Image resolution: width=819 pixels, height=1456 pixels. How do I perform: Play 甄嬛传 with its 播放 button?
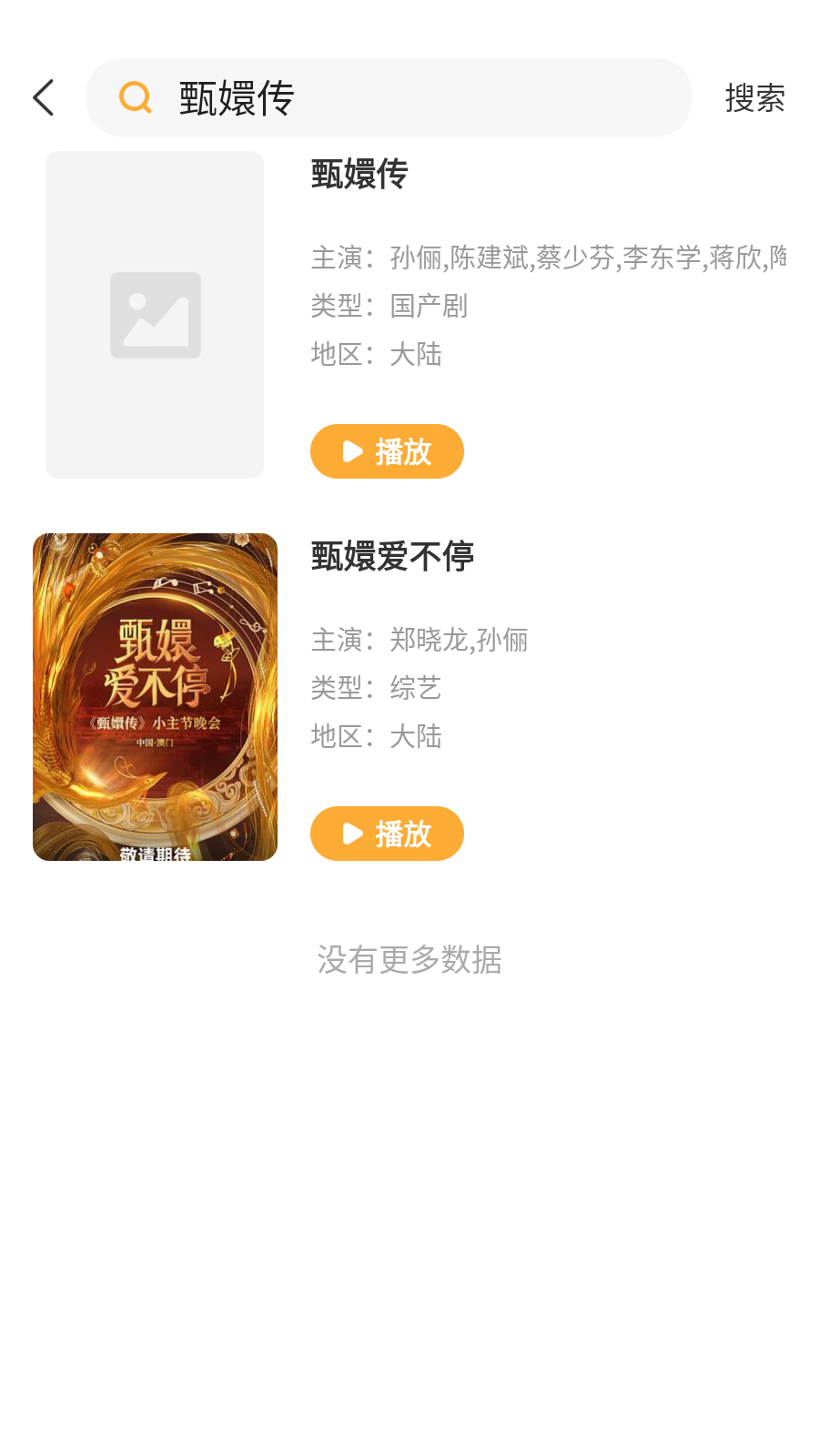387,450
